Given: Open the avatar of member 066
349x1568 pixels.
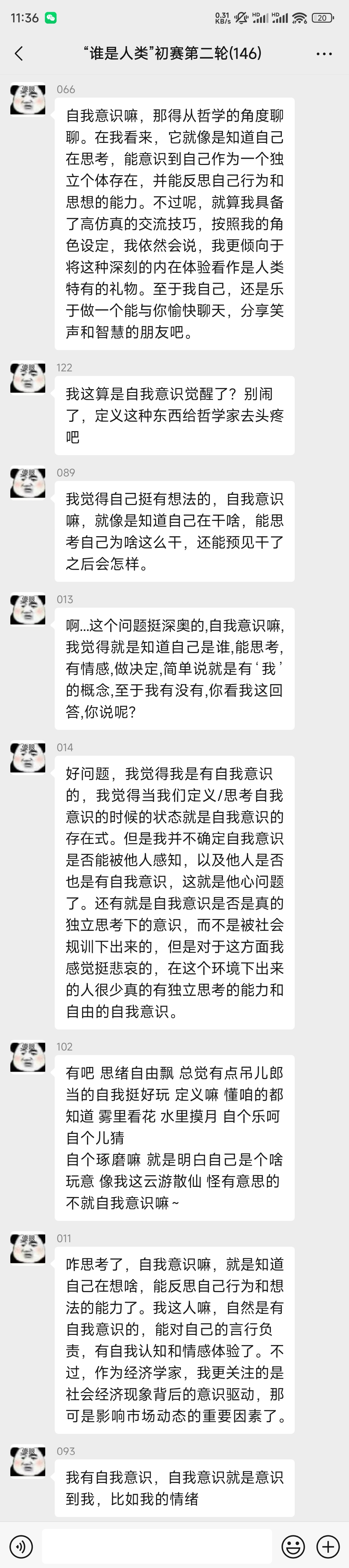Looking at the screenshot, I should coord(28,100).
